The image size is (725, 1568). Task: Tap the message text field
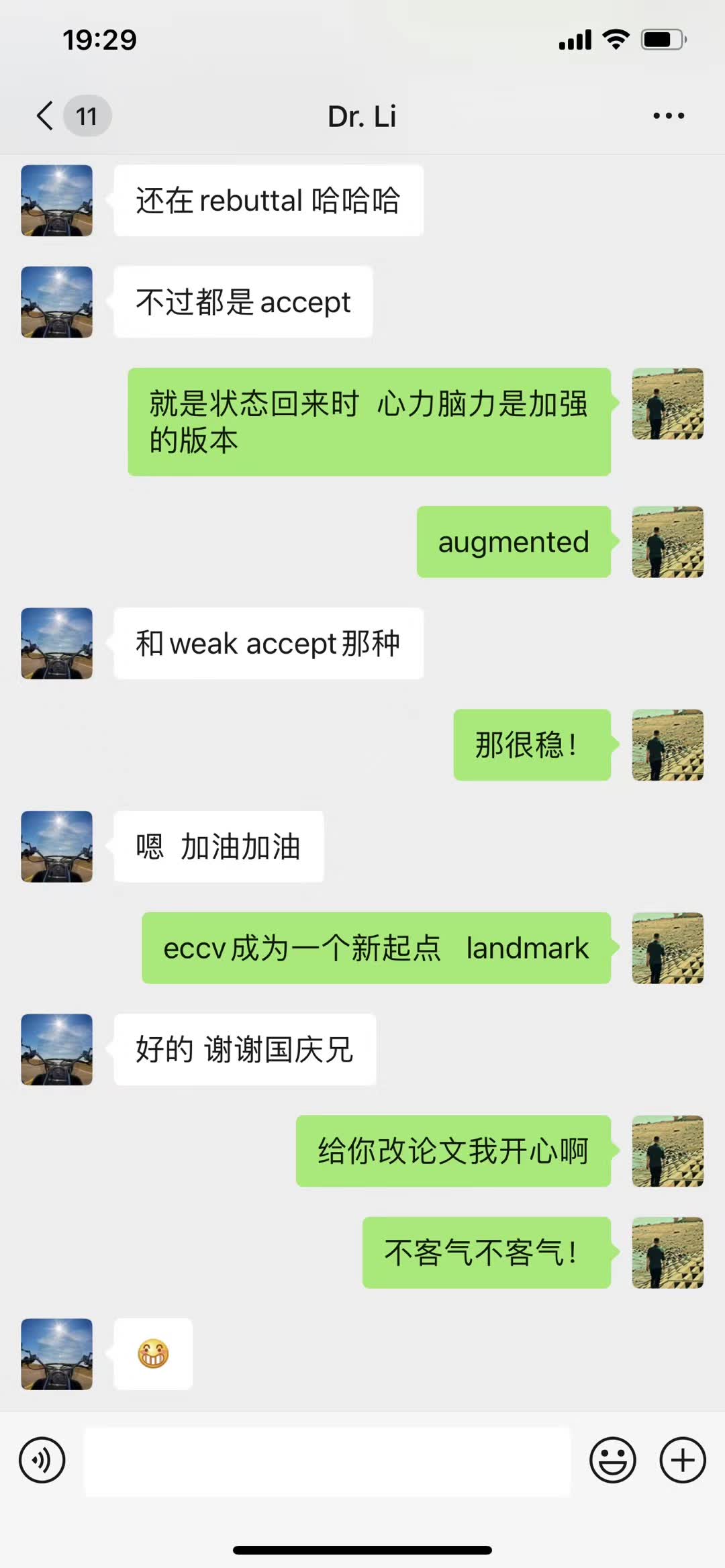coord(327,1461)
